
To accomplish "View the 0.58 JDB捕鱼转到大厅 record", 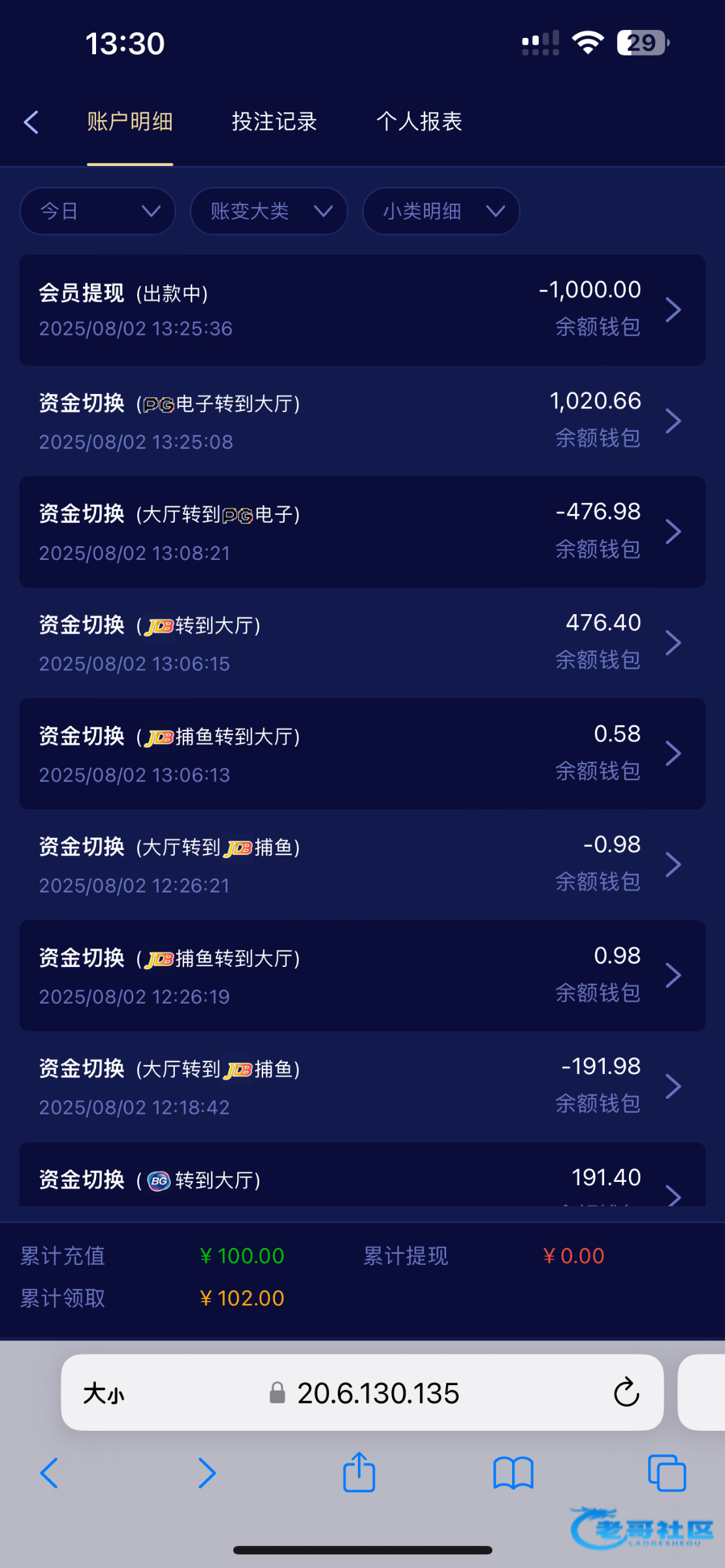I will pos(362,754).
